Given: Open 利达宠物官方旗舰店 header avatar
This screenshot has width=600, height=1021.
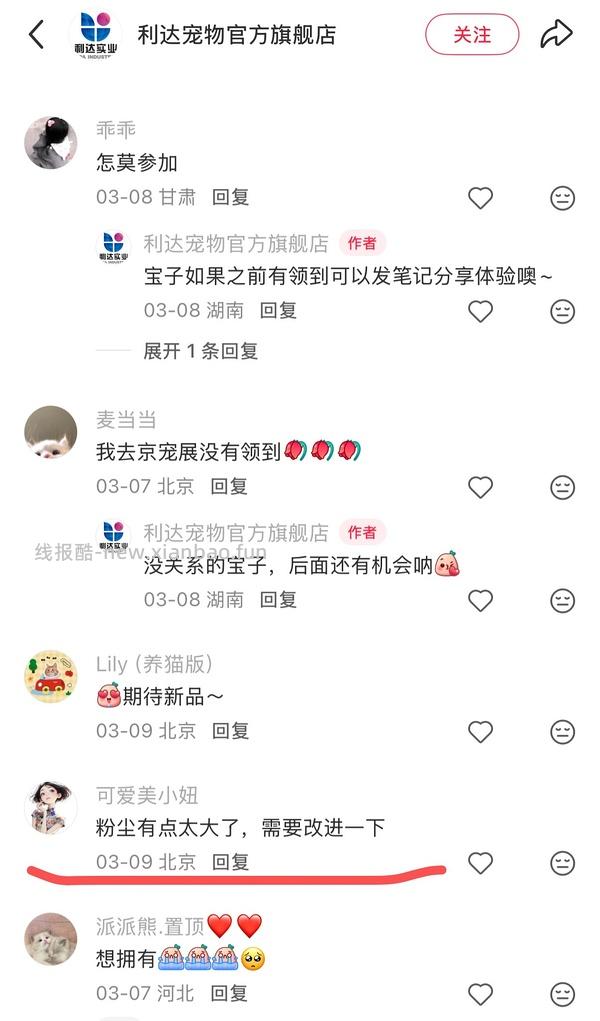Looking at the screenshot, I should 95,35.
